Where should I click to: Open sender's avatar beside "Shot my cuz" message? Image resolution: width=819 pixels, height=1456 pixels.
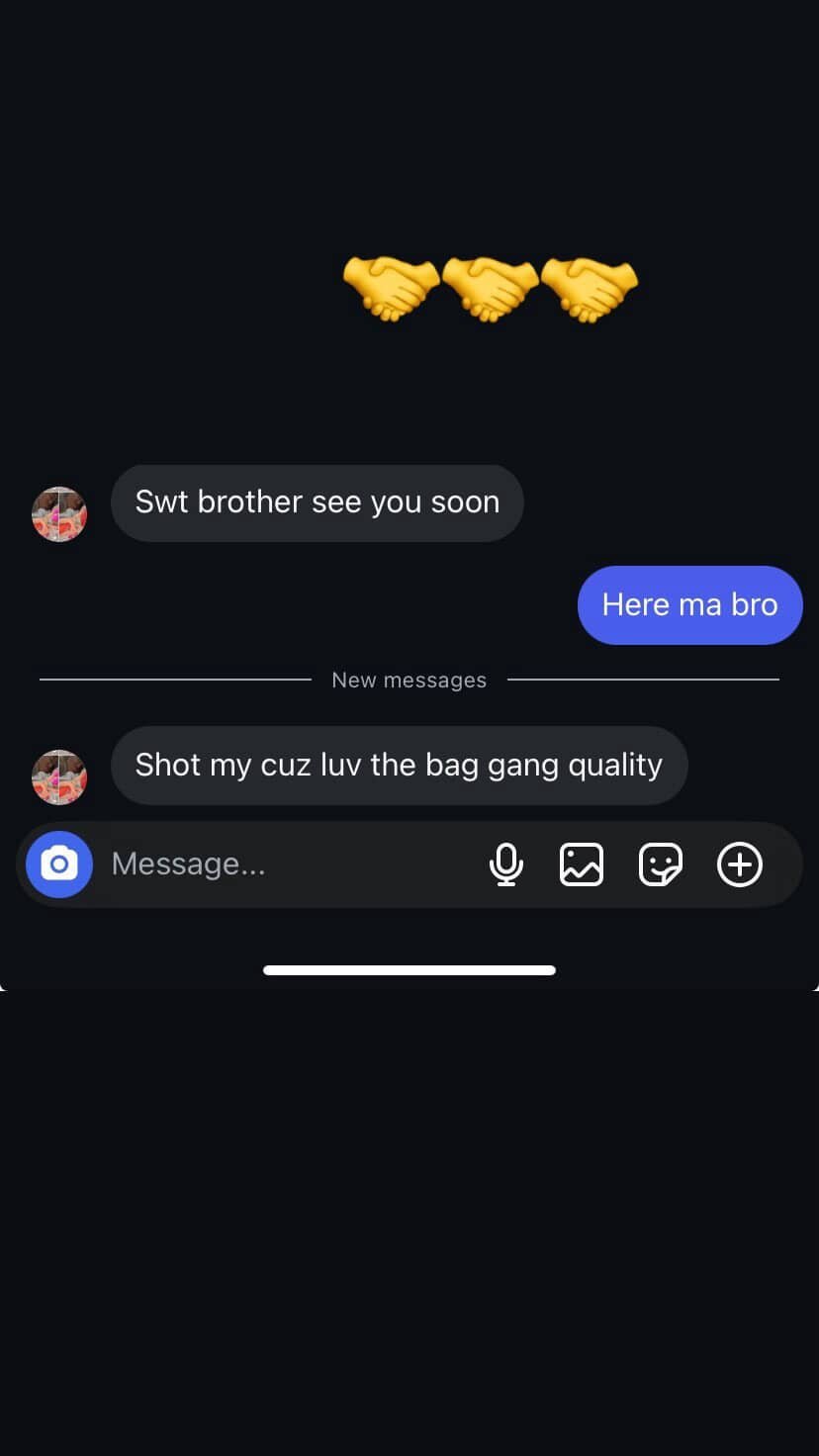59,777
